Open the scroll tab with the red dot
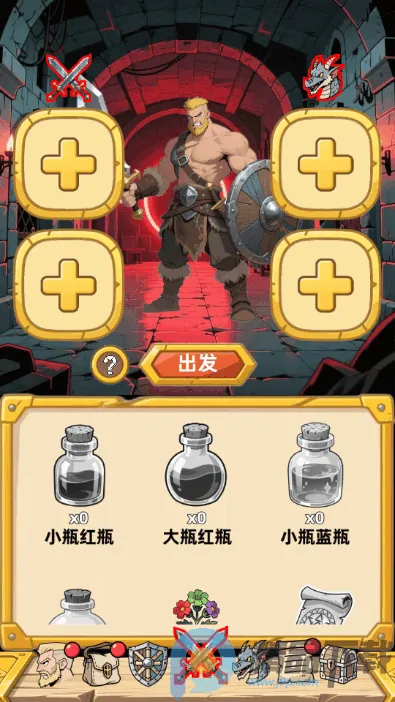This screenshot has height=702, width=395. click(295, 663)
